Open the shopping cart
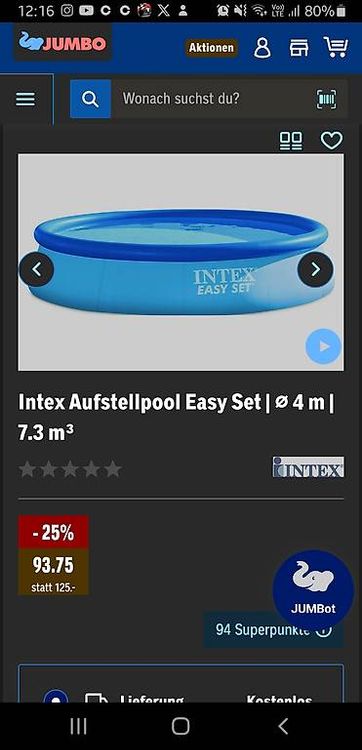Screen dimensions: 362x750 click(336, 47)
